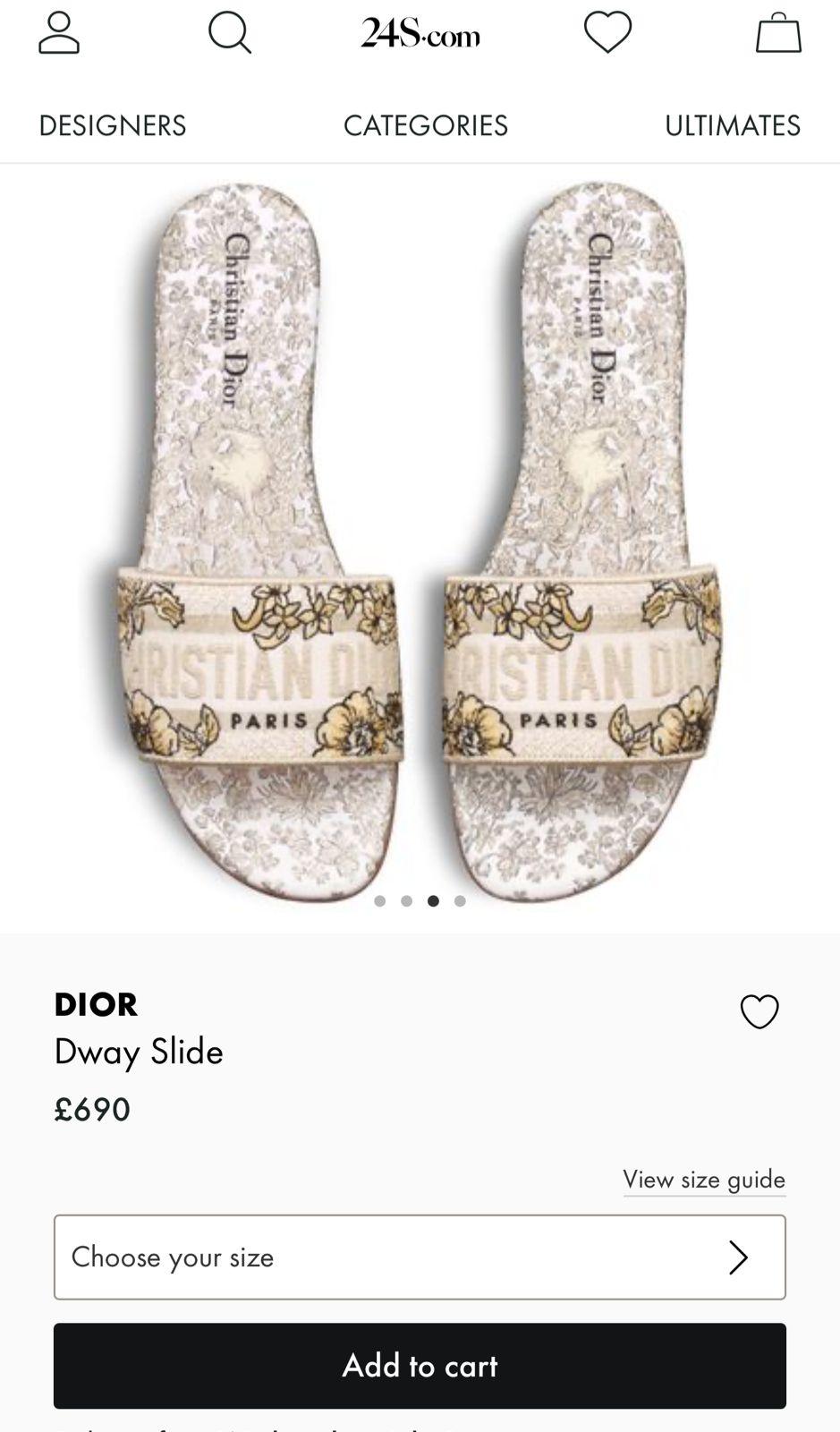Open the search magnifier
840x1432 pixels.
[x=230, y=34]
